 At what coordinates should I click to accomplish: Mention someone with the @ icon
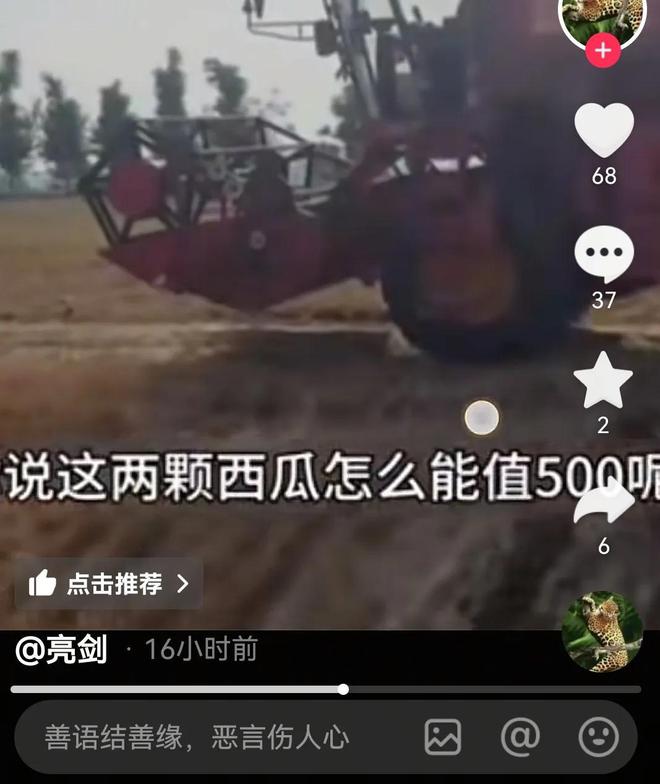point(520,738)
